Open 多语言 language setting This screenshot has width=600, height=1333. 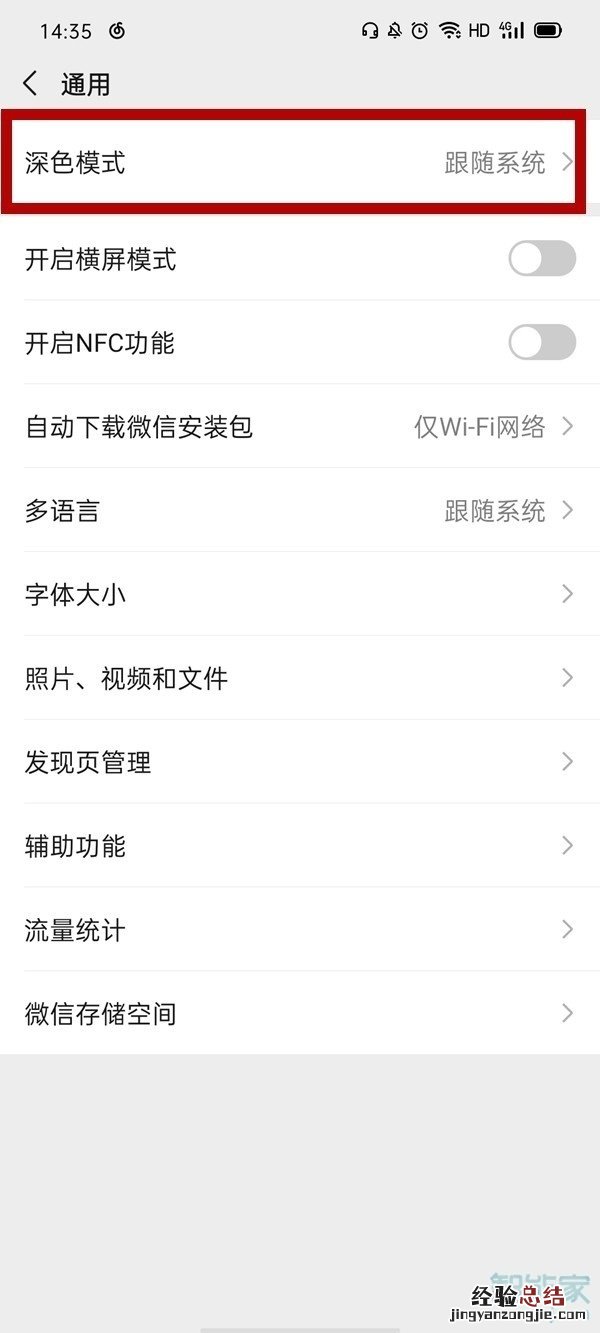pos(300,511)
